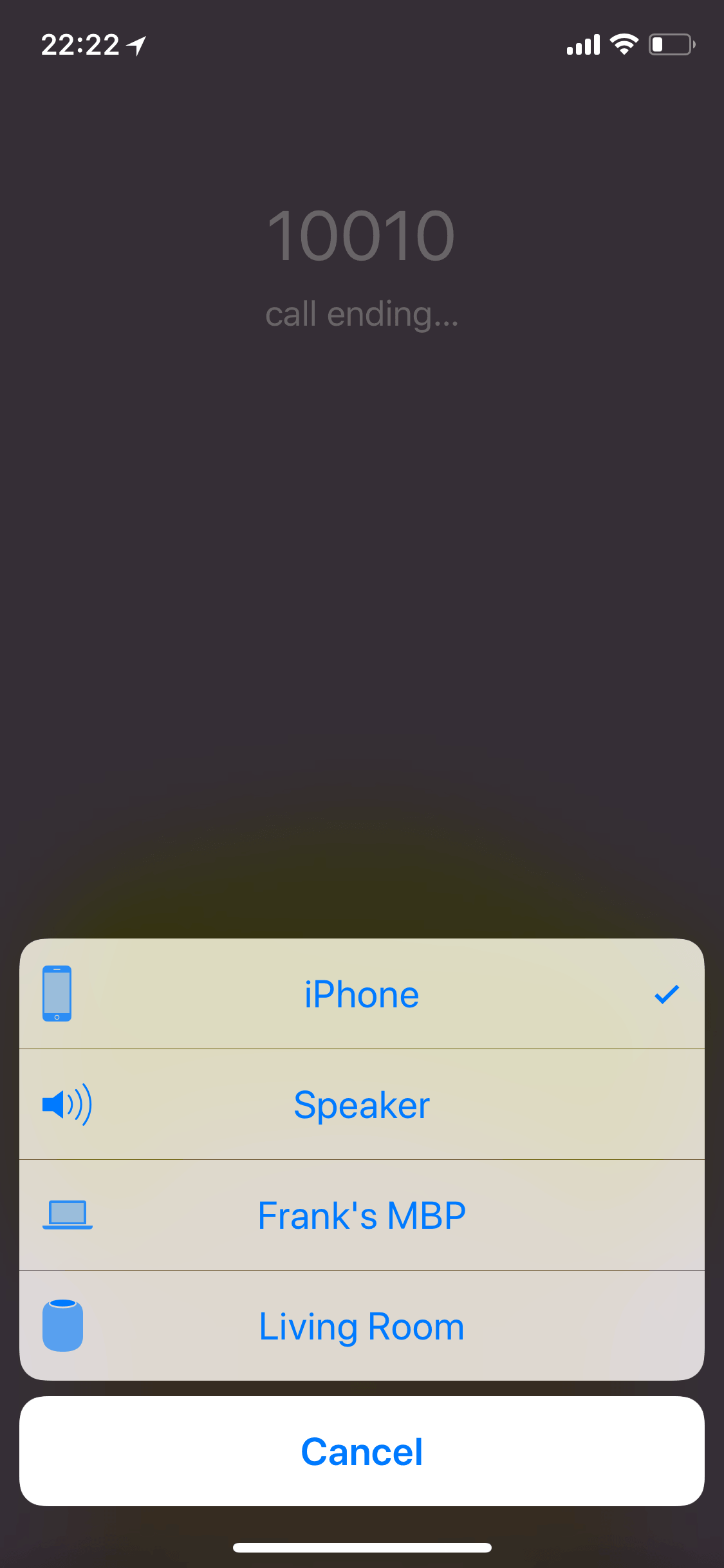Route audio to Frank's MBP
The height and width of the screenshot is (1568, 724).
(x=362, y=1215)
